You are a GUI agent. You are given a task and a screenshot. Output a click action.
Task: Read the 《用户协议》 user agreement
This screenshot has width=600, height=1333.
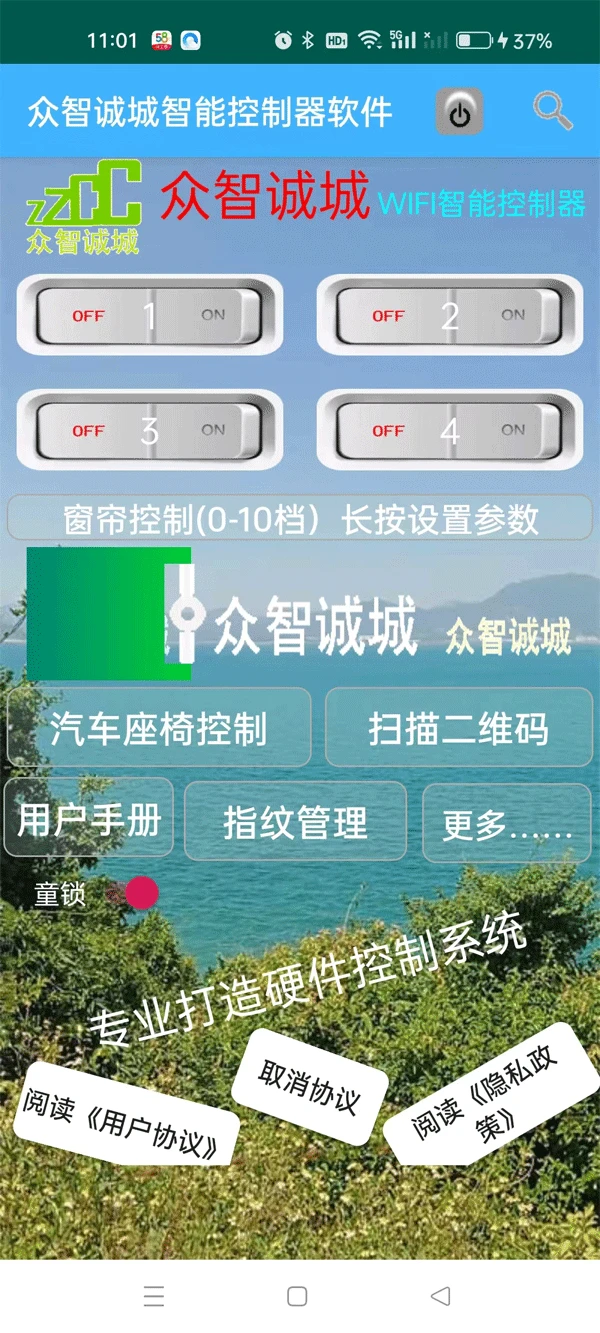[x=124, y=1126]
